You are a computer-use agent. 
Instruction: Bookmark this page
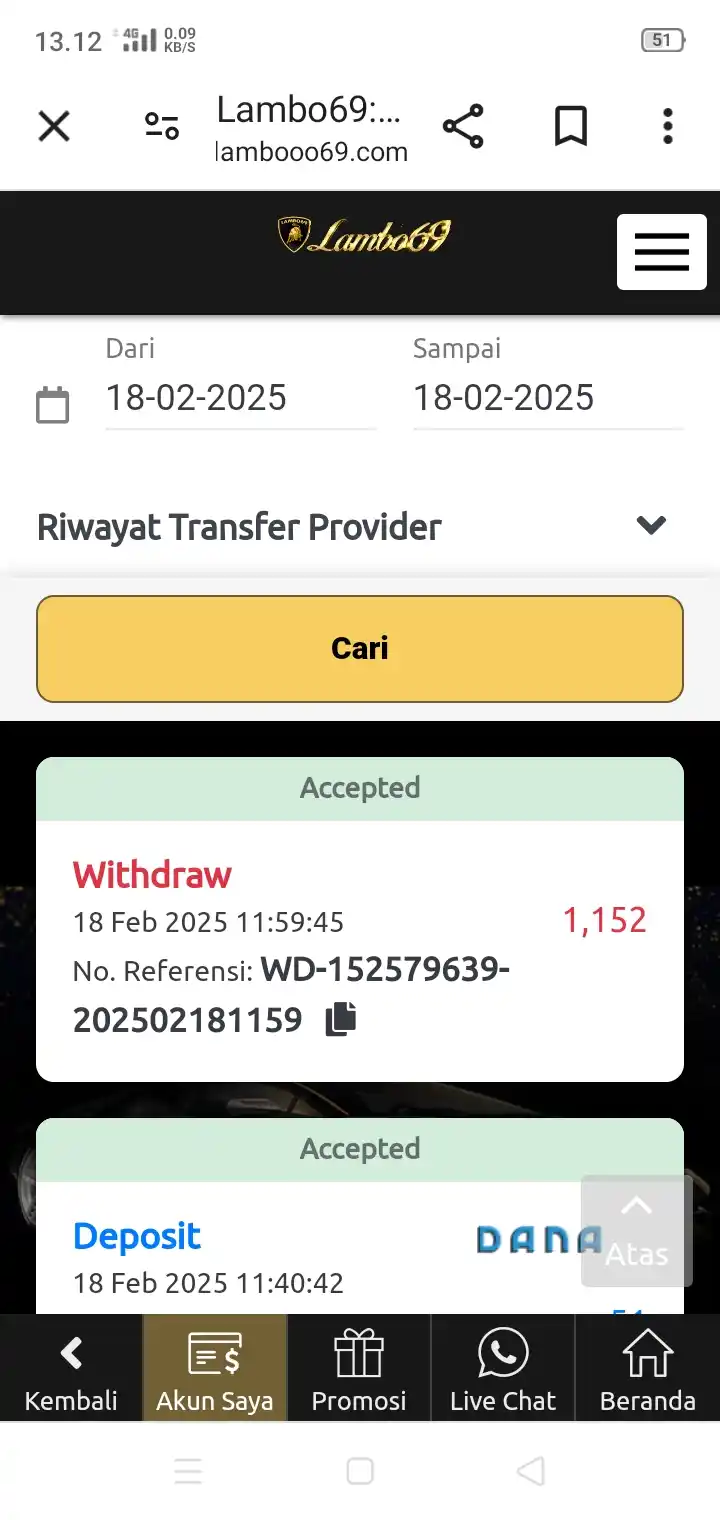pos(571,127)
